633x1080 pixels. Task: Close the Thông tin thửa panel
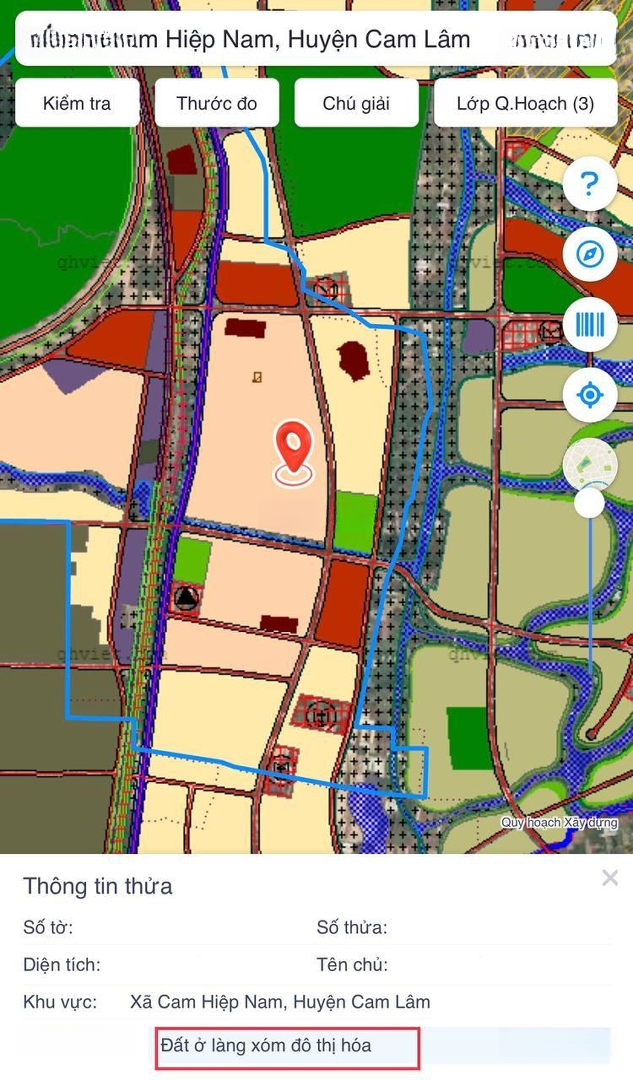[610, 878]
